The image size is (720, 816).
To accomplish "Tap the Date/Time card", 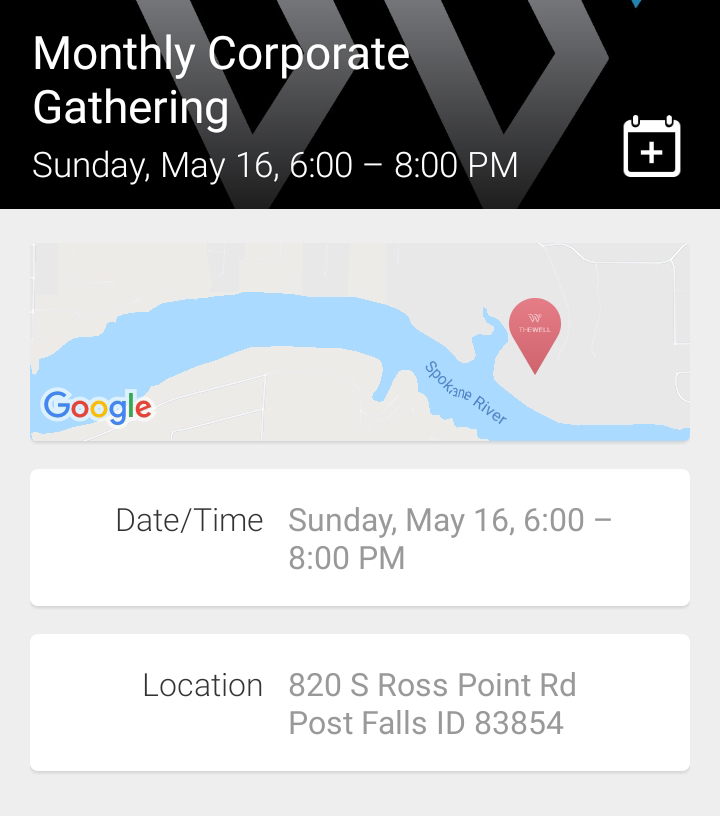I will (360, 538).
